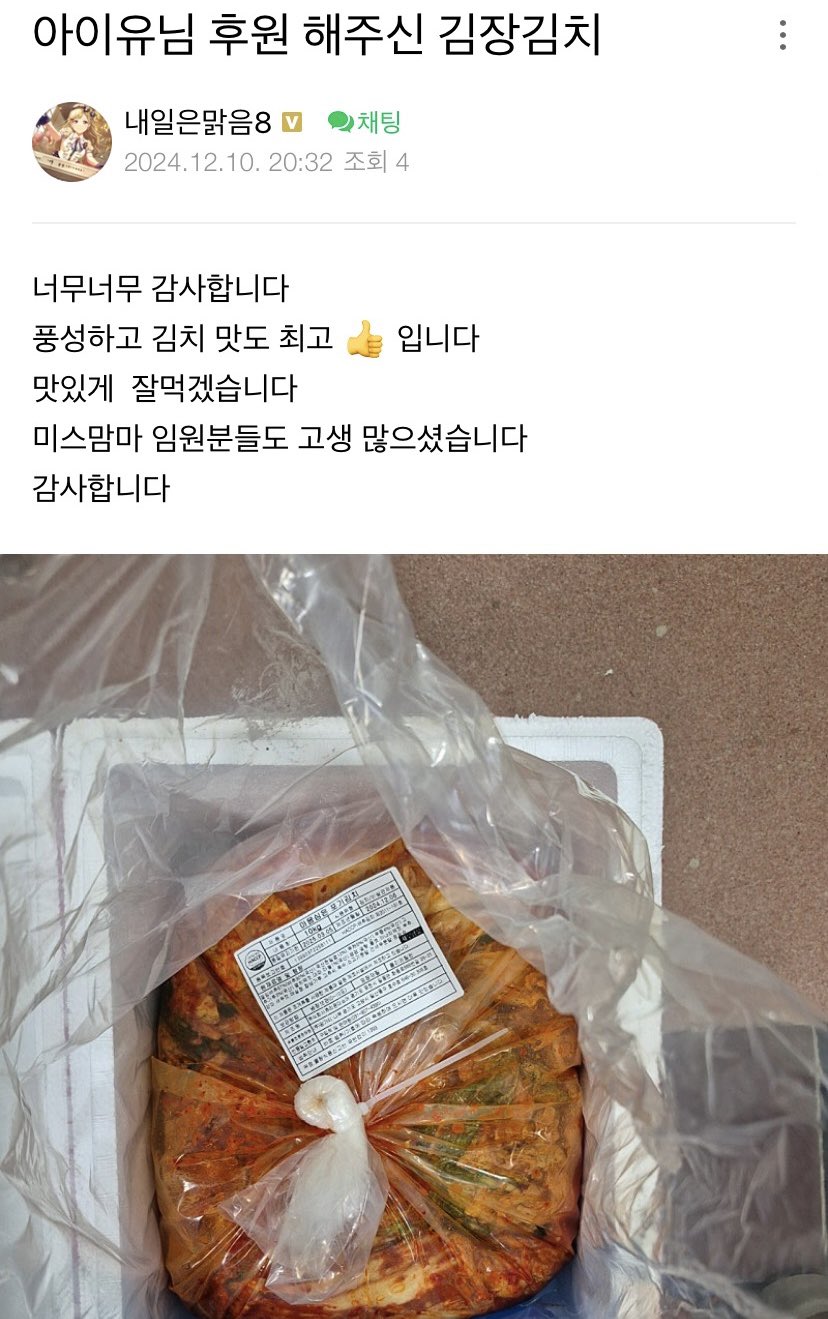Screen dimensions: 828x1319
Task: Open the author name 내일은맑음8
Action: tap(197, 123)
